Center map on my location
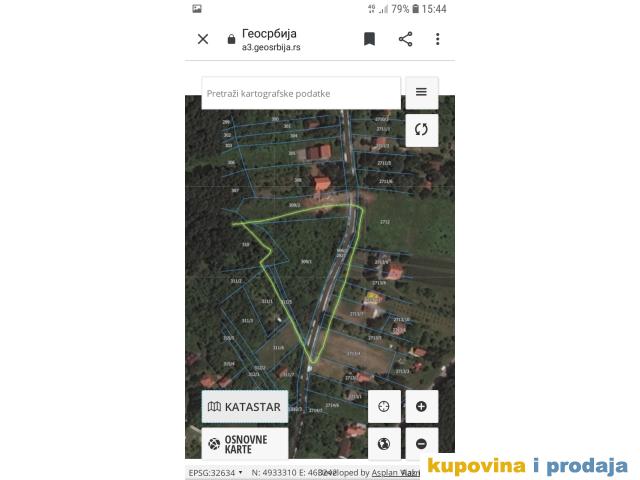 click(384, 407)
